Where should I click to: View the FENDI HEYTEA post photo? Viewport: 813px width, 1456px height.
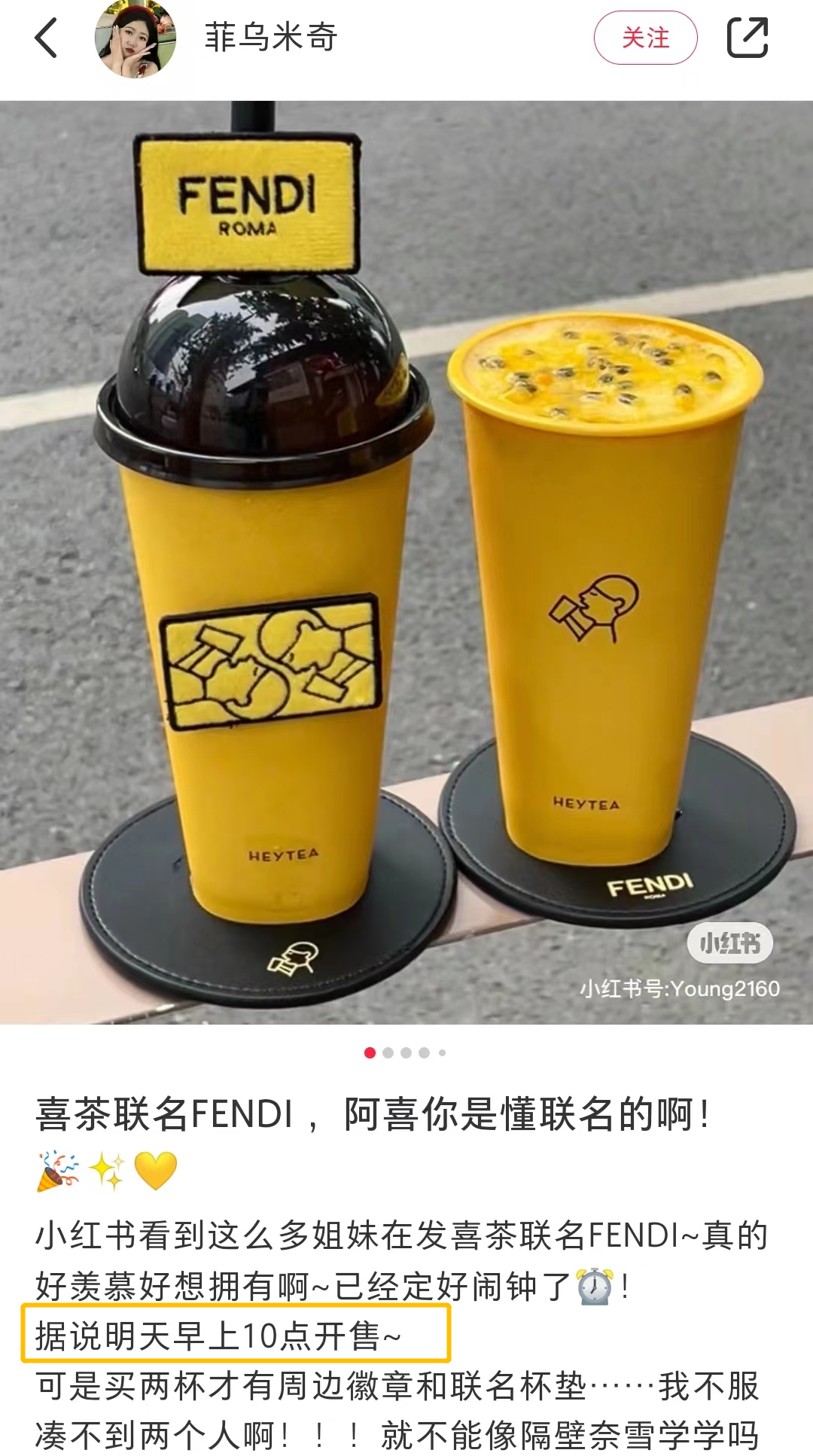[x=406, y=562]
